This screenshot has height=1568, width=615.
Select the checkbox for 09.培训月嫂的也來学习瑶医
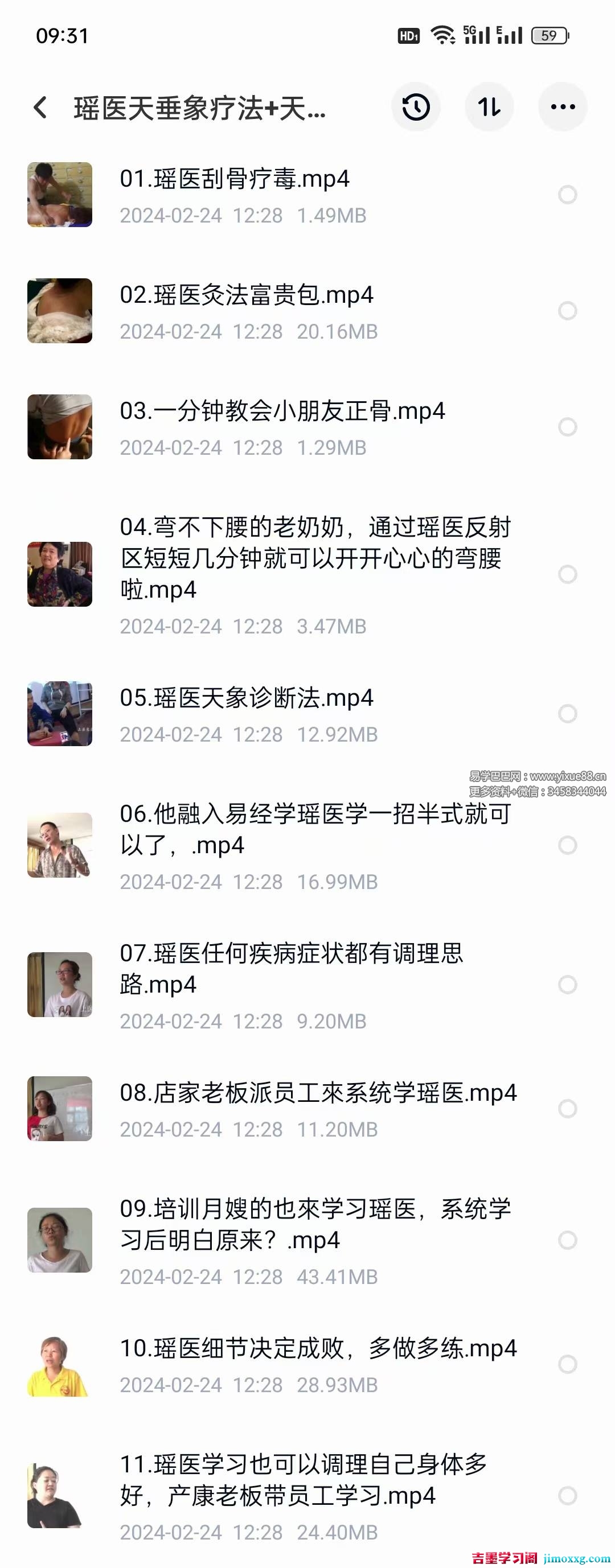[x=568, y=1240]
